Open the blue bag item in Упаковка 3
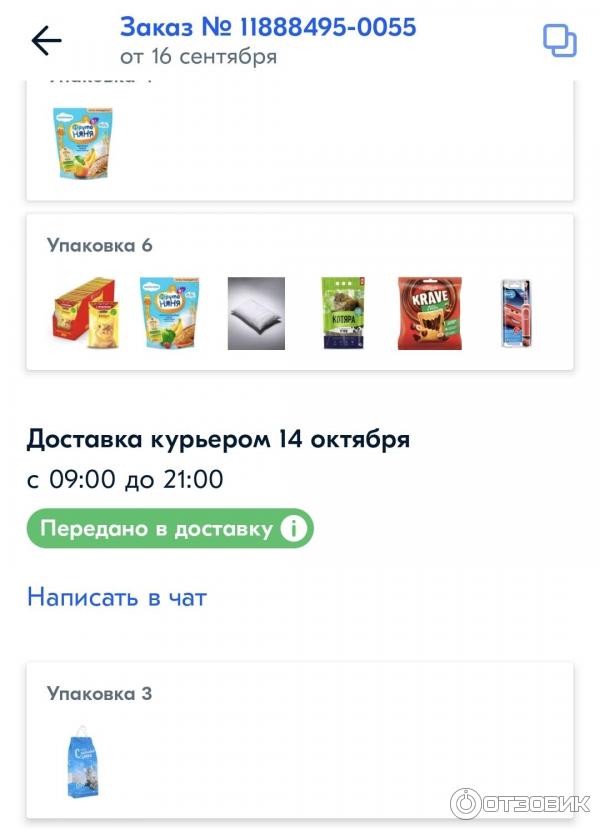Image resolution: width=600 pixels, height=830 pixels. [x=84, y=767]
